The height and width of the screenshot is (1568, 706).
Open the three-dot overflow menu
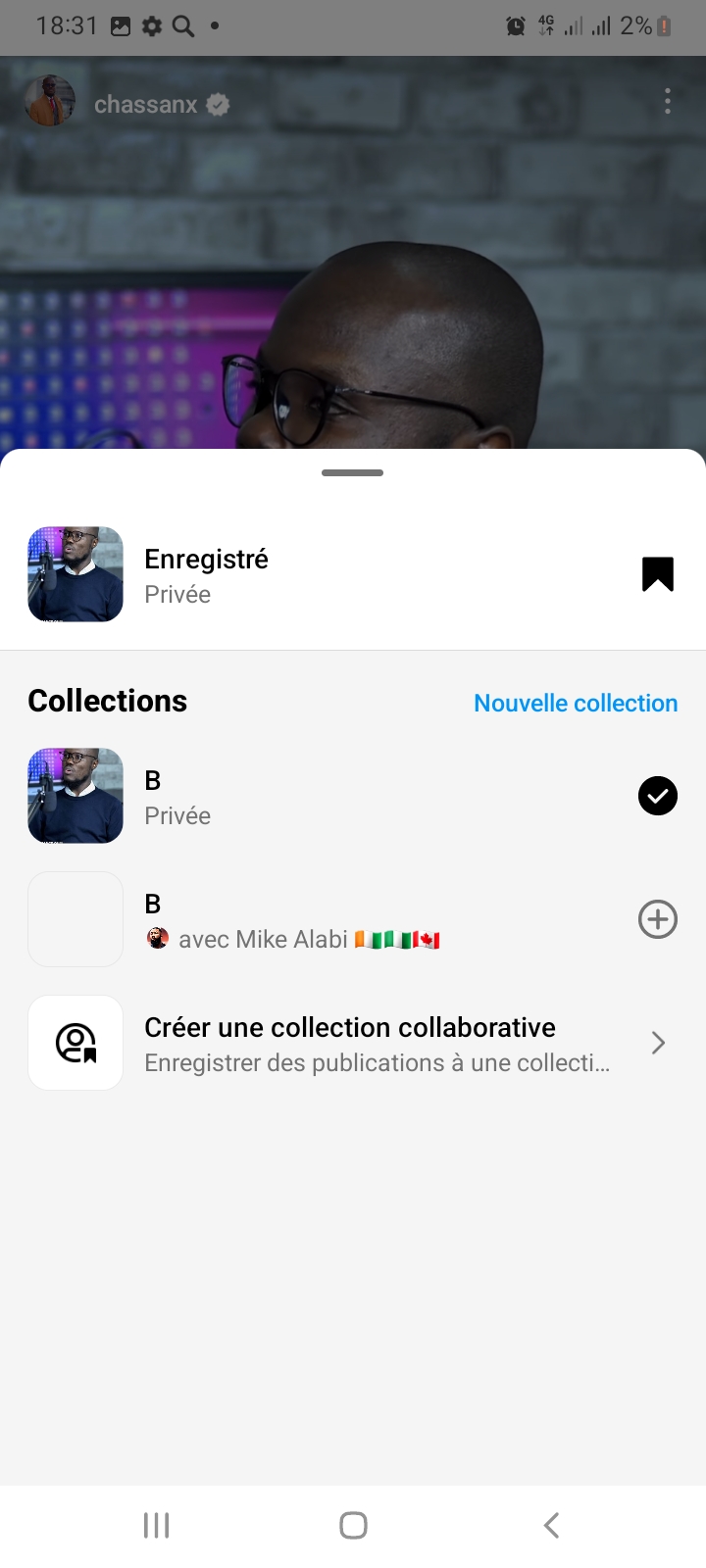pyautogui.click(x=668, y=102)
